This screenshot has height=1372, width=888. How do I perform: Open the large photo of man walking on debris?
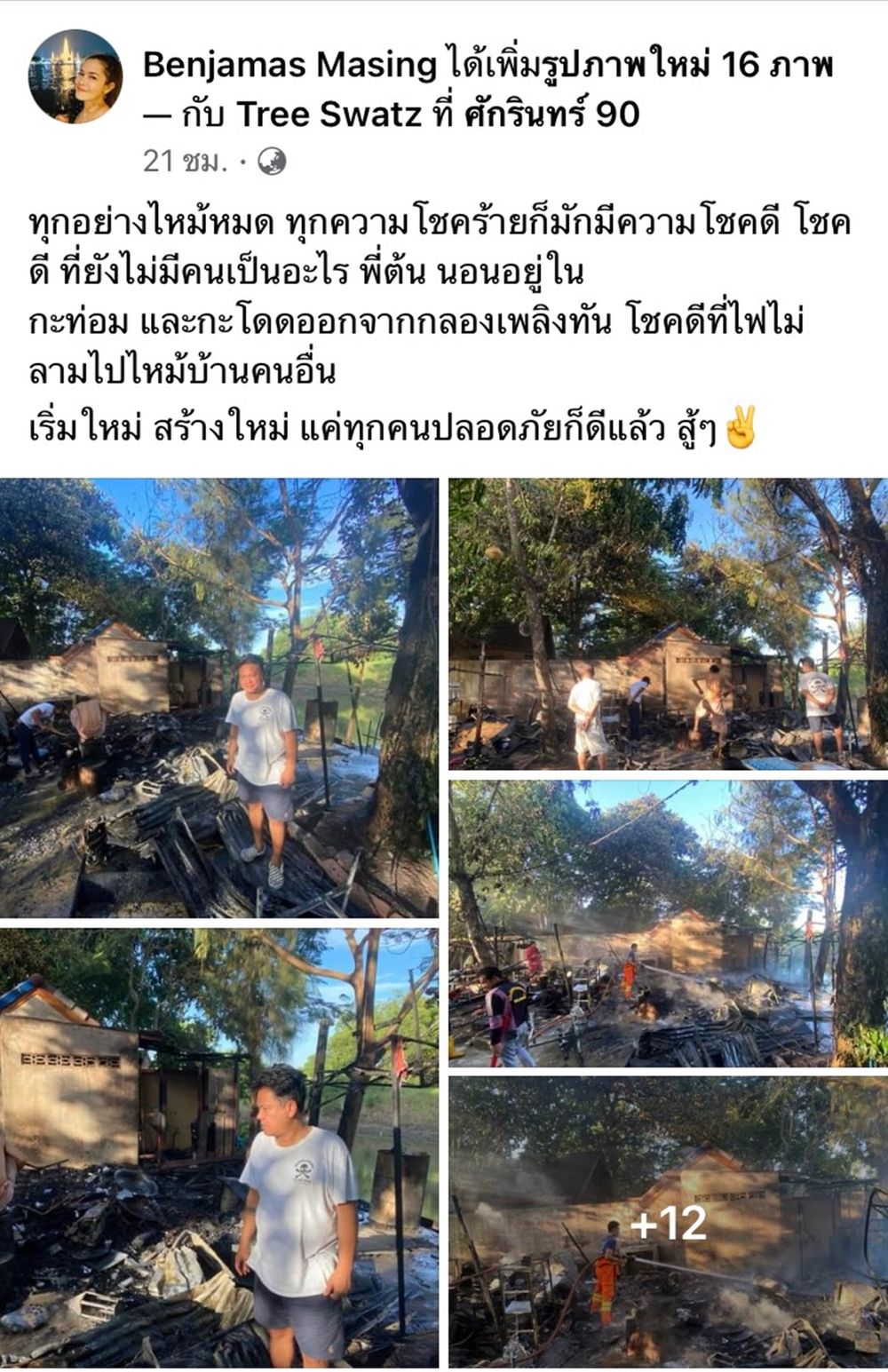point(218,698)
